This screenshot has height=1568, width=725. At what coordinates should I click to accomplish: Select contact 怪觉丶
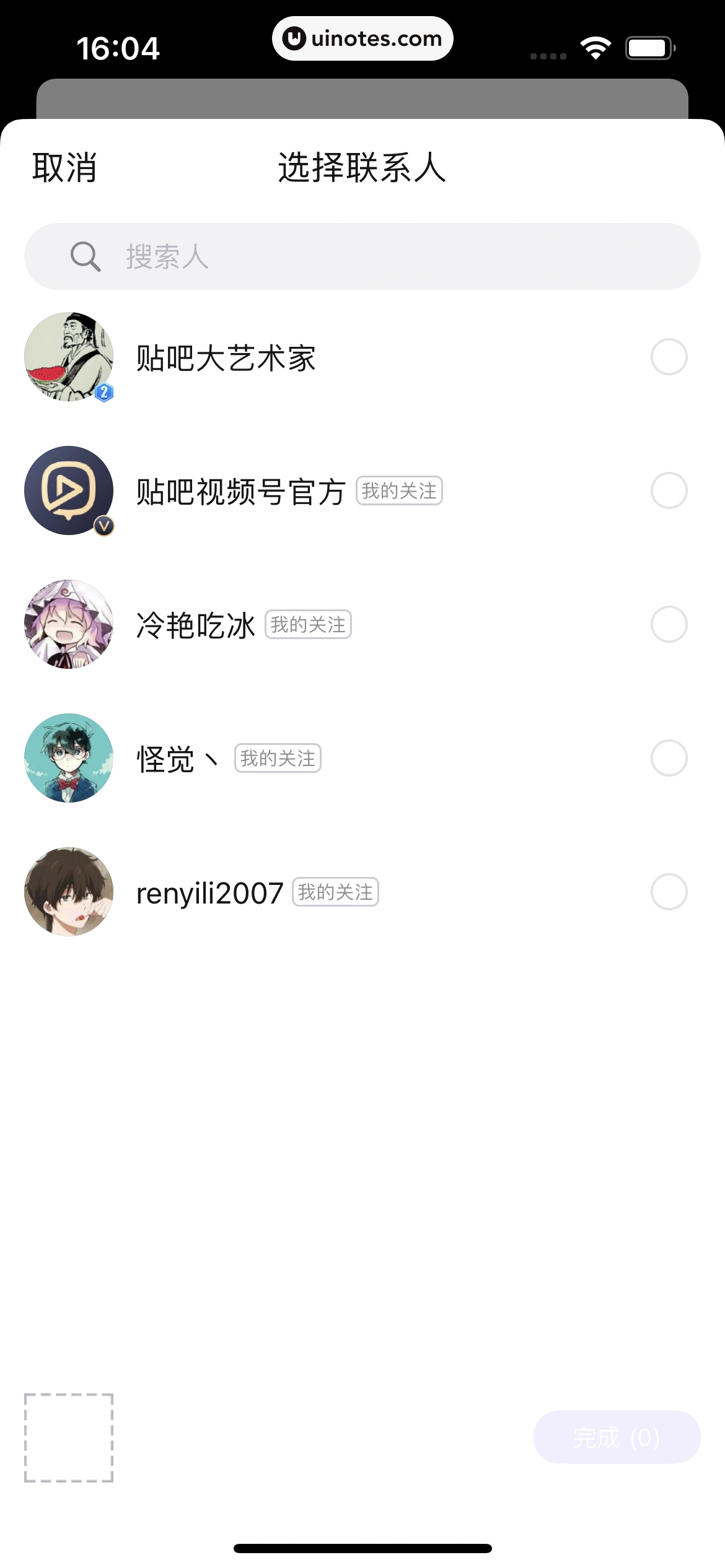tap(669, 759)
